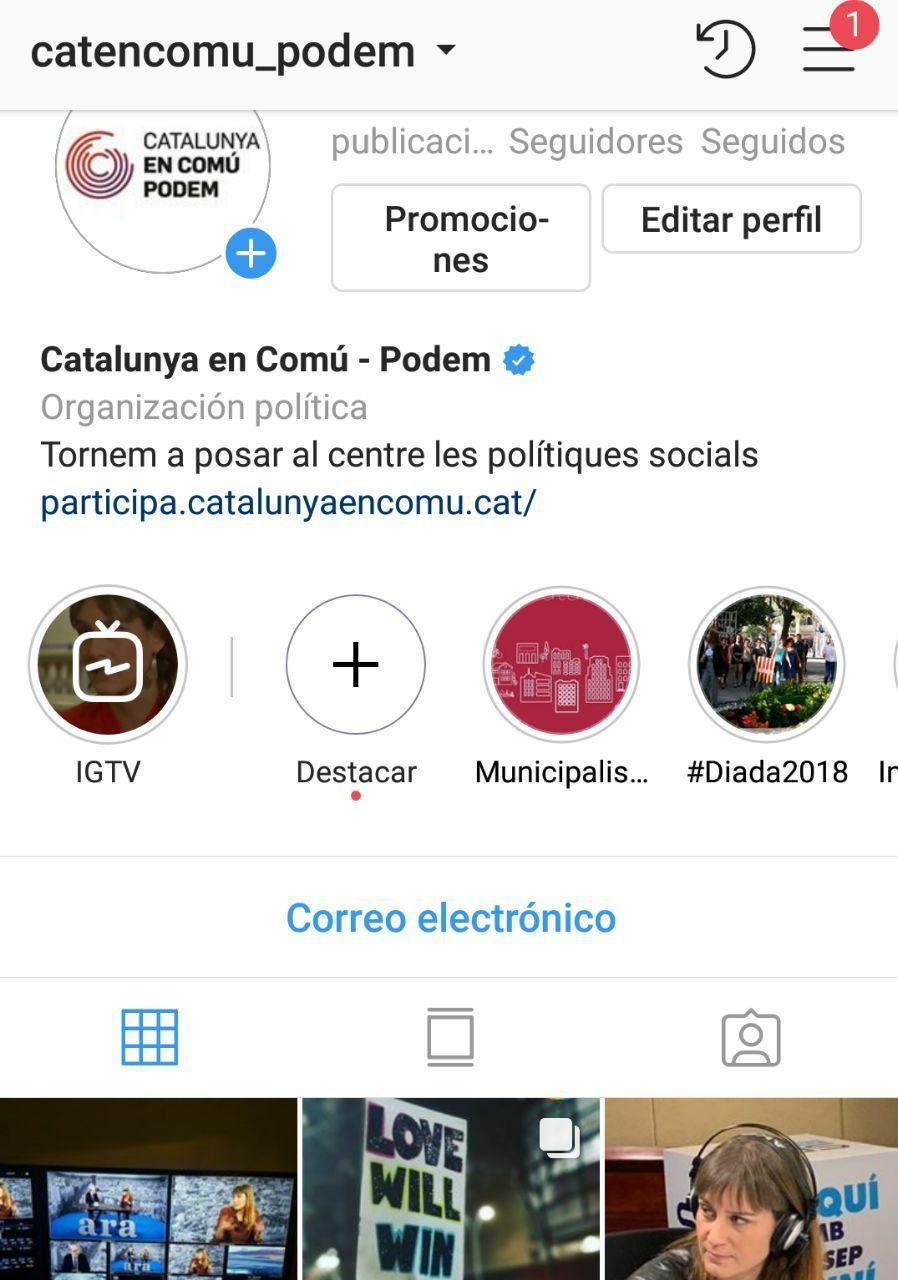Image resolution: width=898 pixels, height=1280 pixels.
Task: Open the archive clock icon
Action: pyautogui.click(x=725, y=50)
